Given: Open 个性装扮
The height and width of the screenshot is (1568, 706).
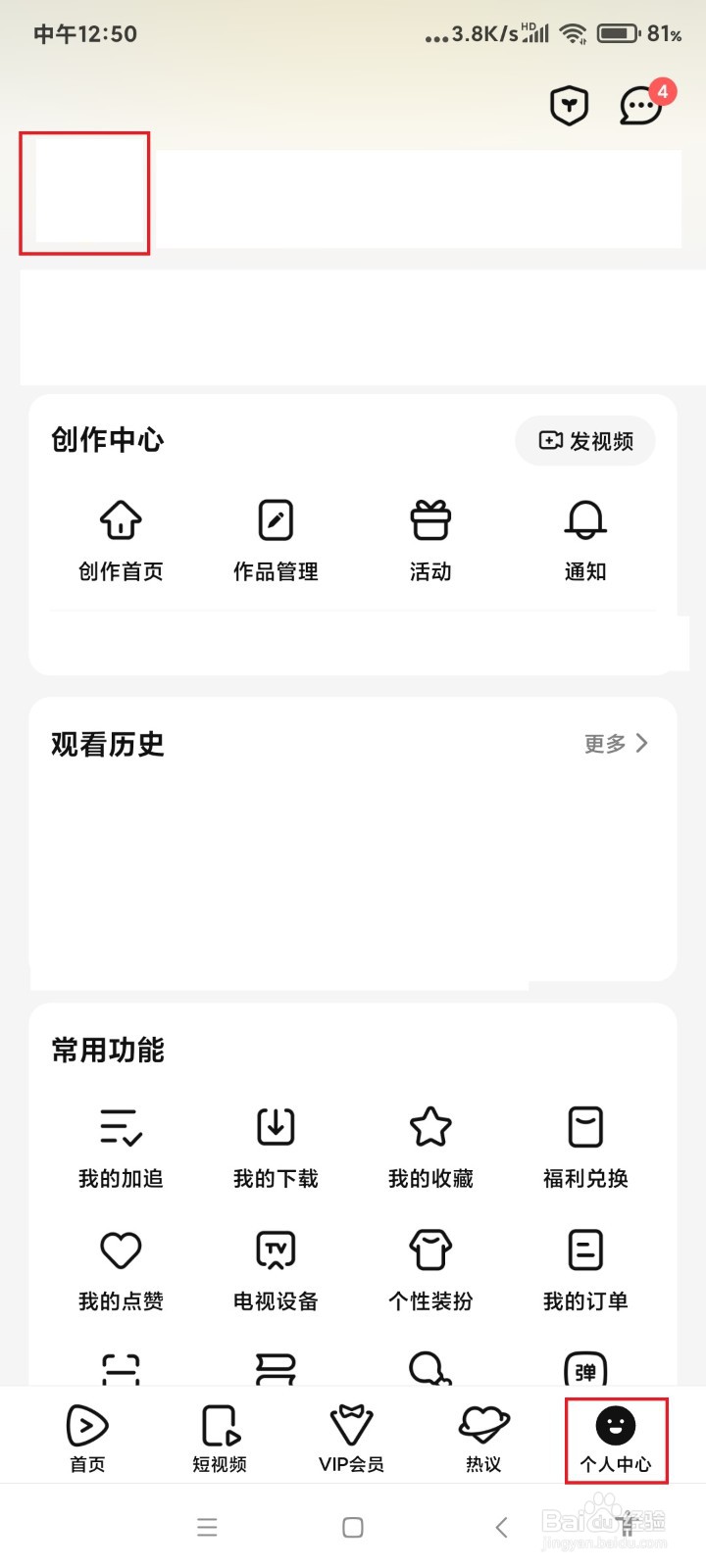Looking at the screenshot, I should [x=430, y=1271].
